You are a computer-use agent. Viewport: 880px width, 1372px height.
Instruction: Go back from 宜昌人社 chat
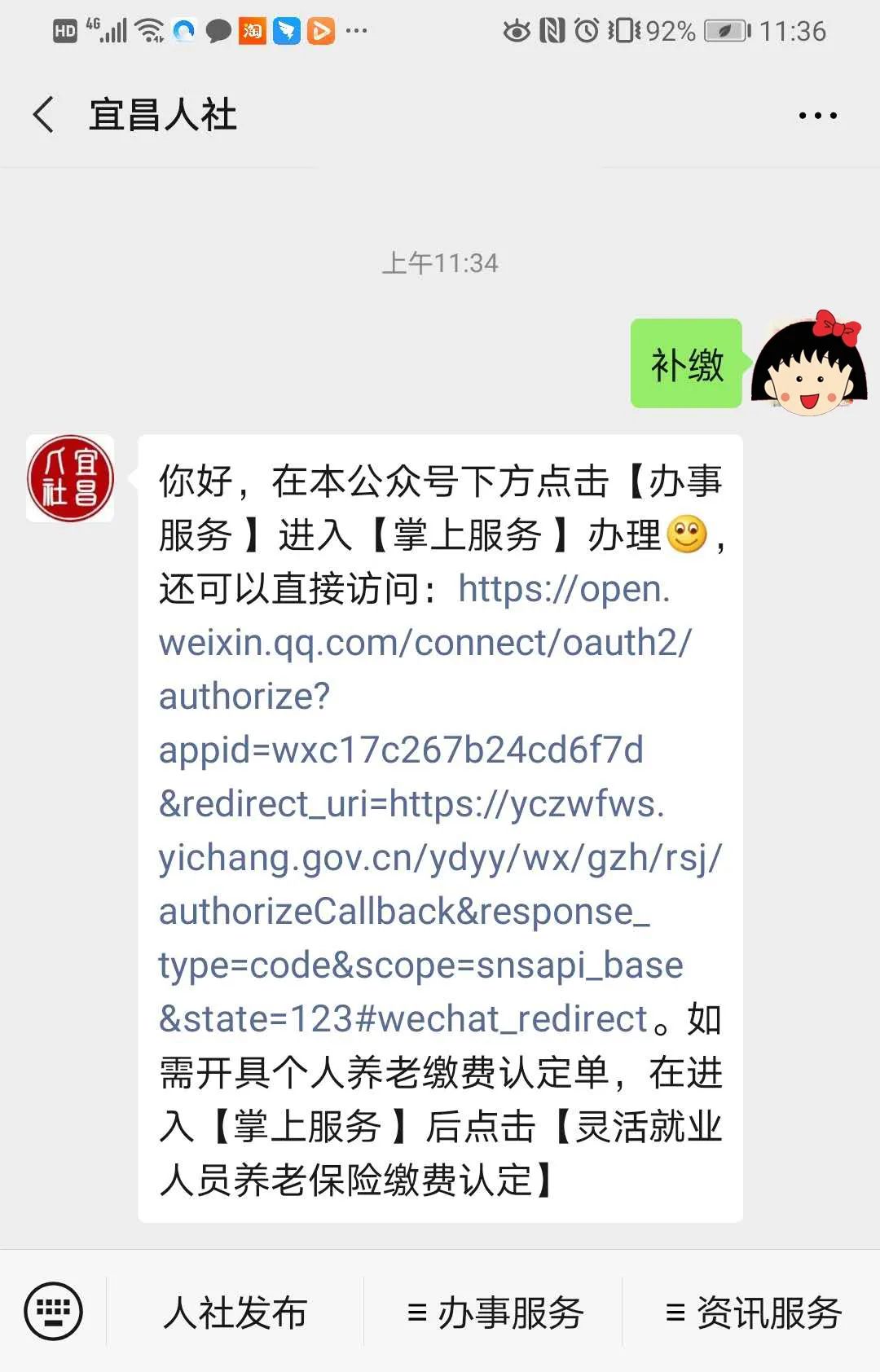click(45, 114)
